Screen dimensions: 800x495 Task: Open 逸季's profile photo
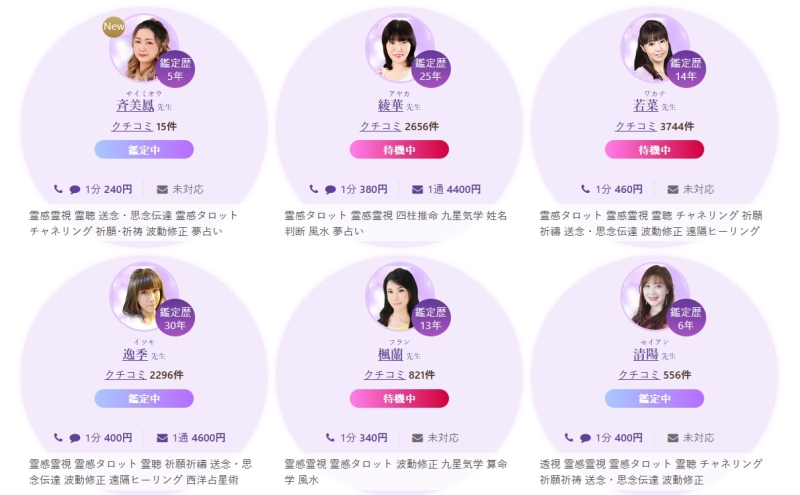coord(138,297)
